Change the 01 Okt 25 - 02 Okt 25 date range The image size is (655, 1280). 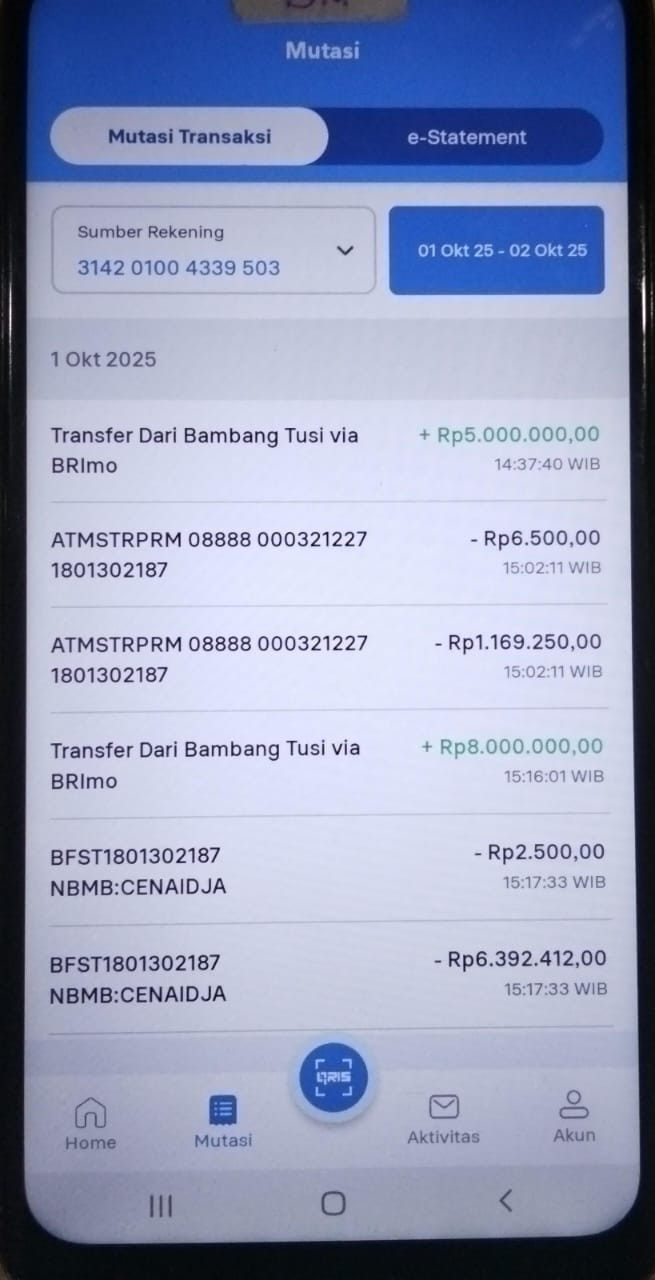(497, 250)
